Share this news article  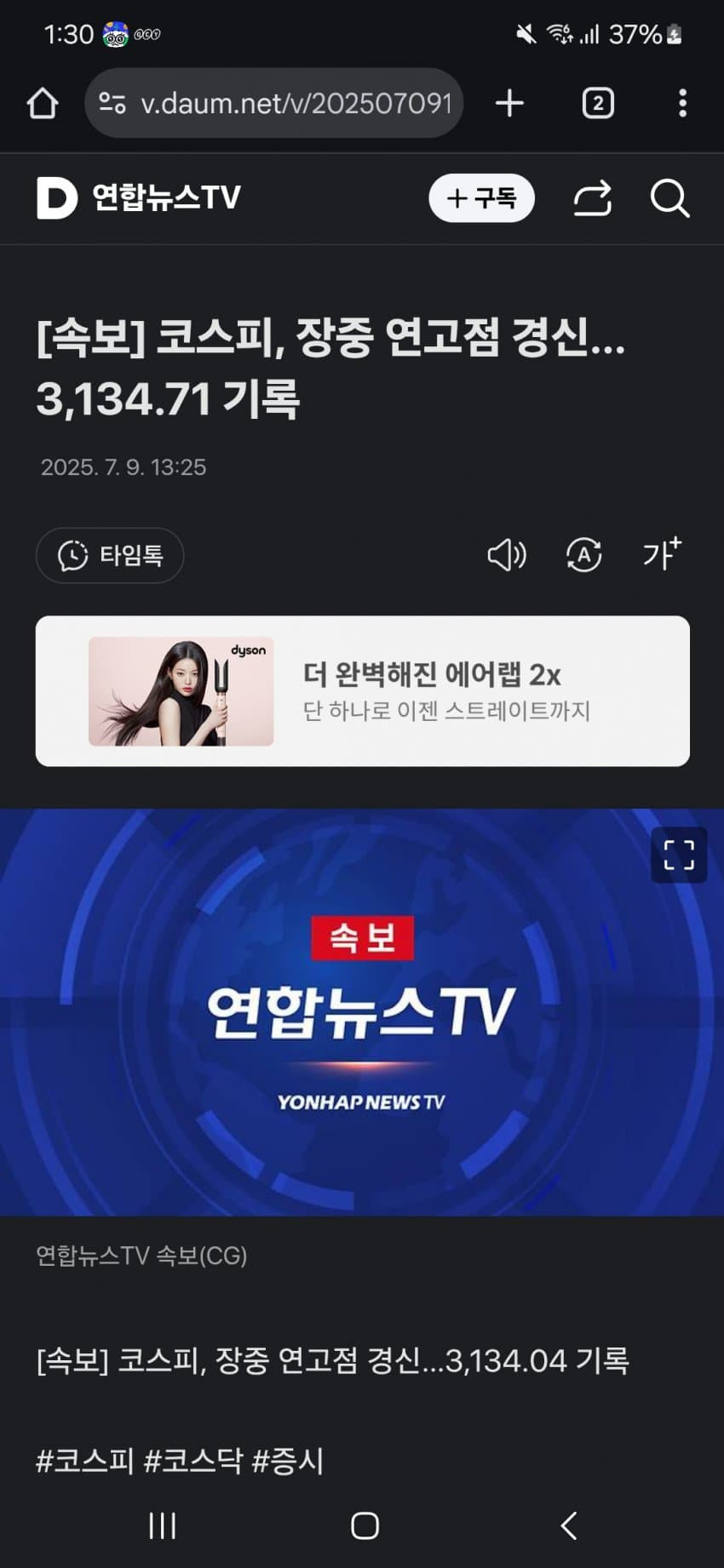[x=593, y=198]
